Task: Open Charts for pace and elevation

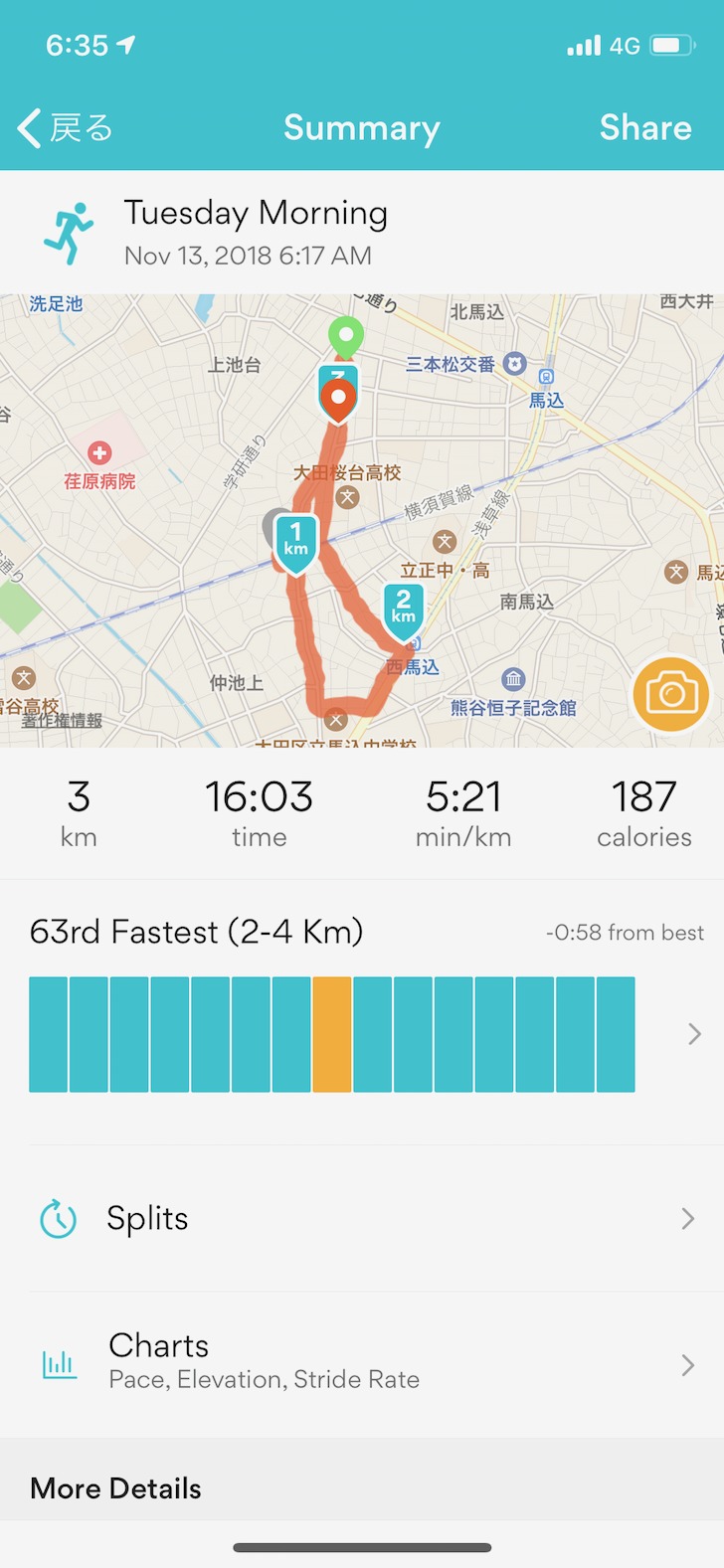Action: click(362, 1364)
